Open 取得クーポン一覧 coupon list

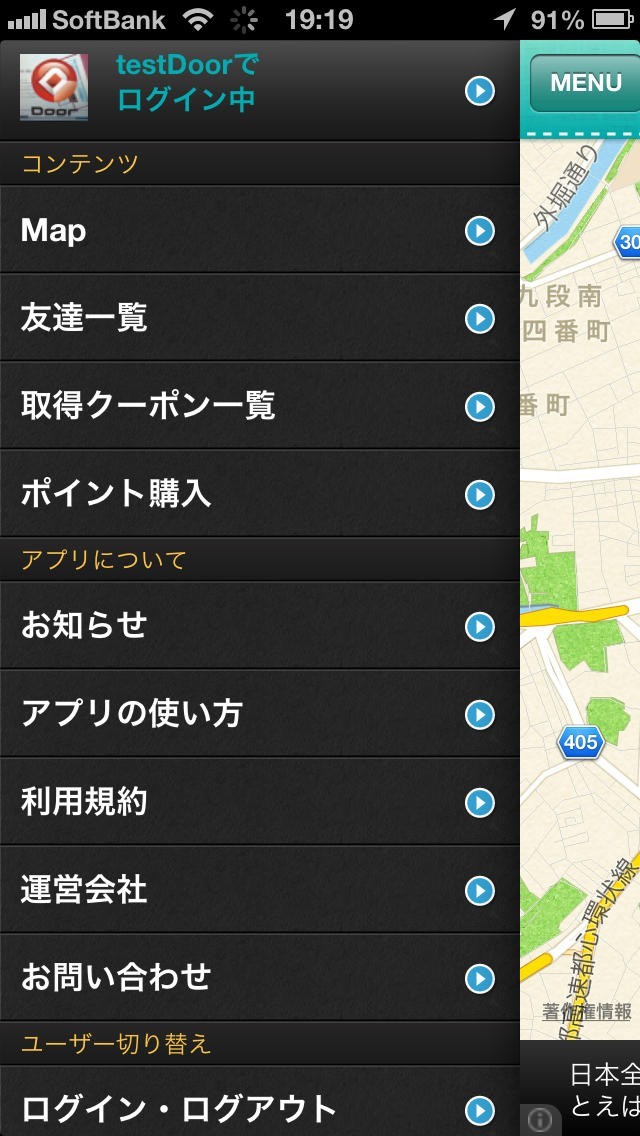[x=260, y=406]
